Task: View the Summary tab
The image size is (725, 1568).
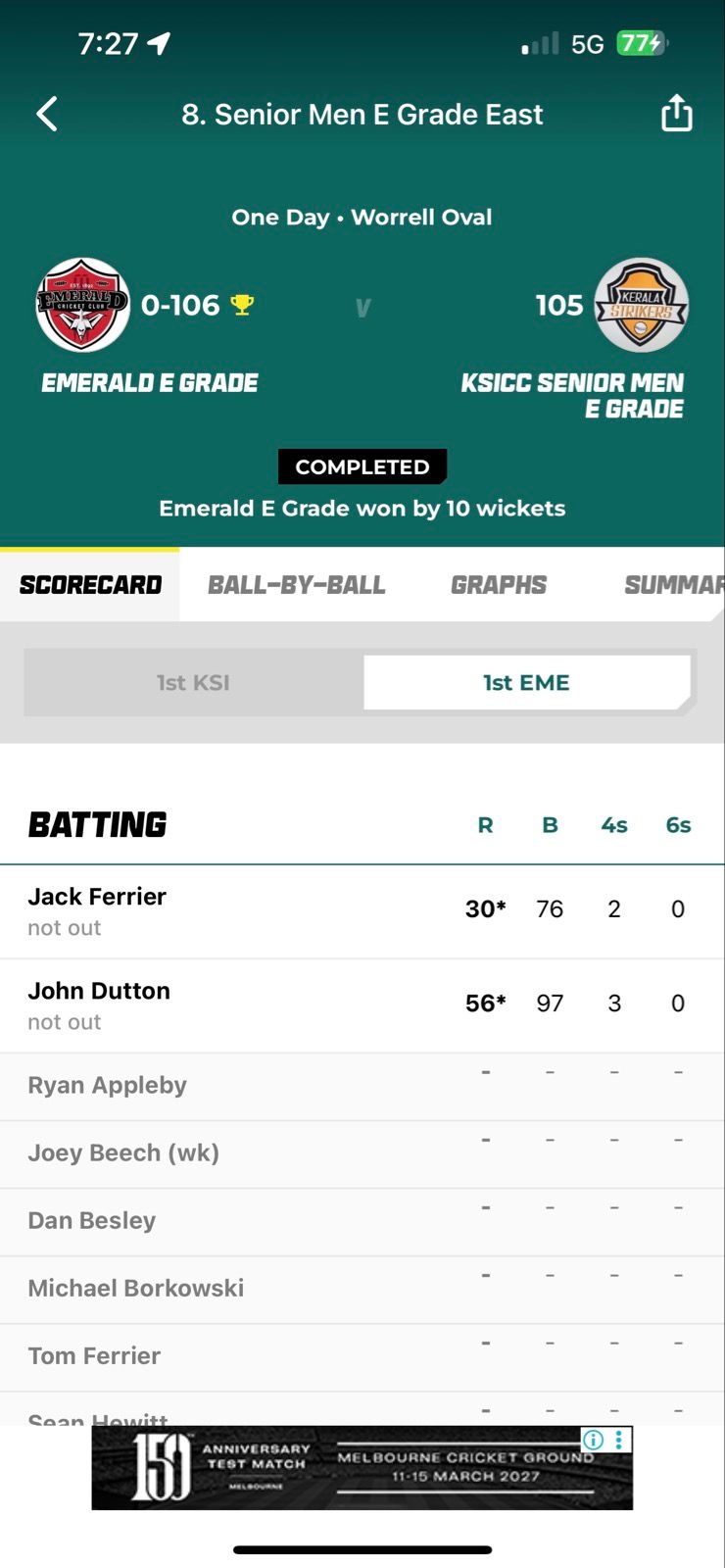Action: coord(672,585)
